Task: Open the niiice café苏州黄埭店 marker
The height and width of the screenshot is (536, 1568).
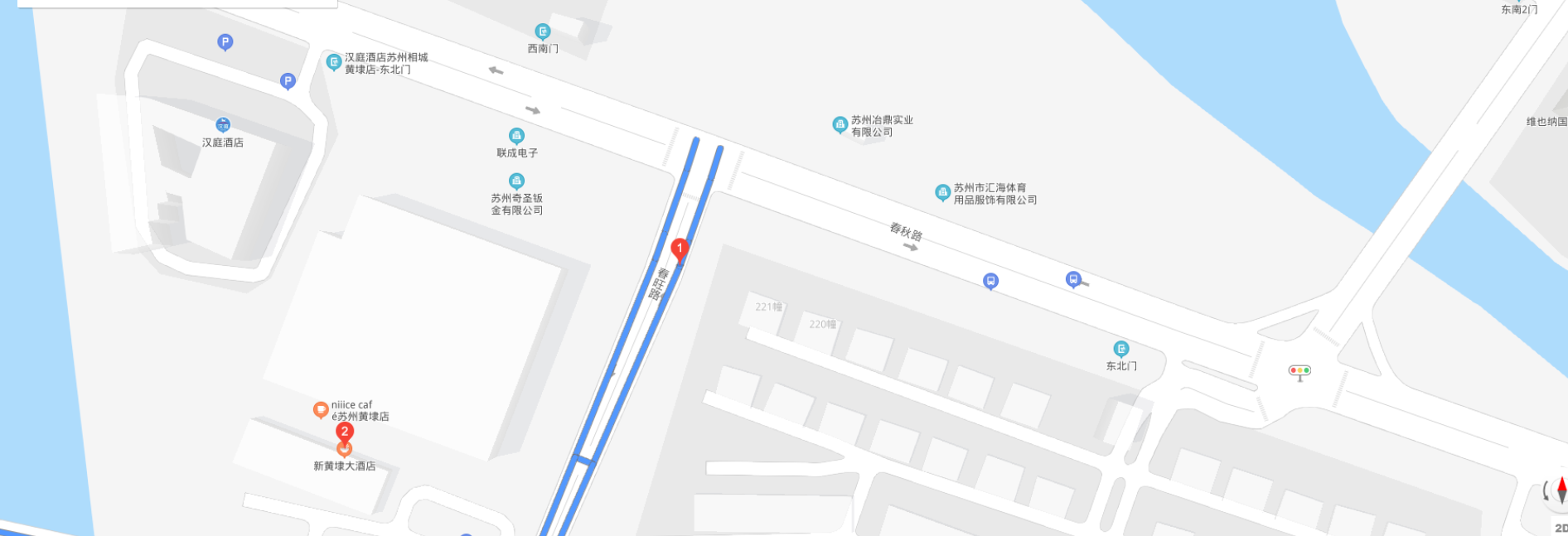Action: [x=321, y=409]
